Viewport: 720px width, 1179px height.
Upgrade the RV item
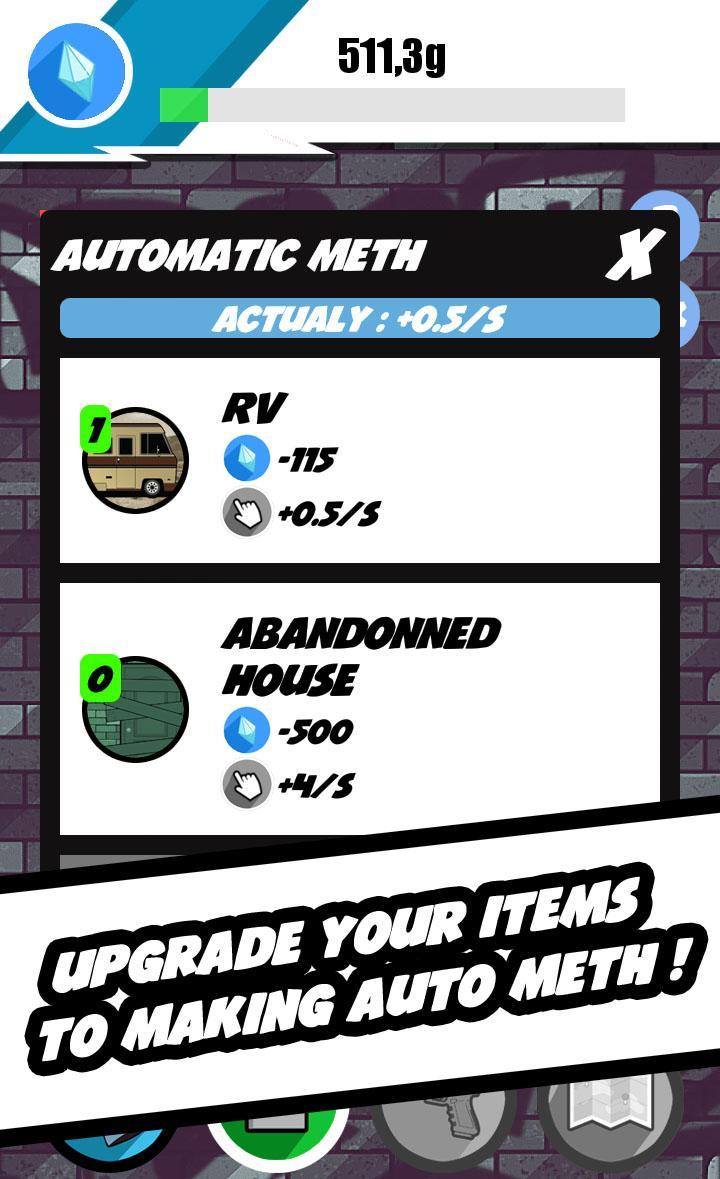(359, 461)
